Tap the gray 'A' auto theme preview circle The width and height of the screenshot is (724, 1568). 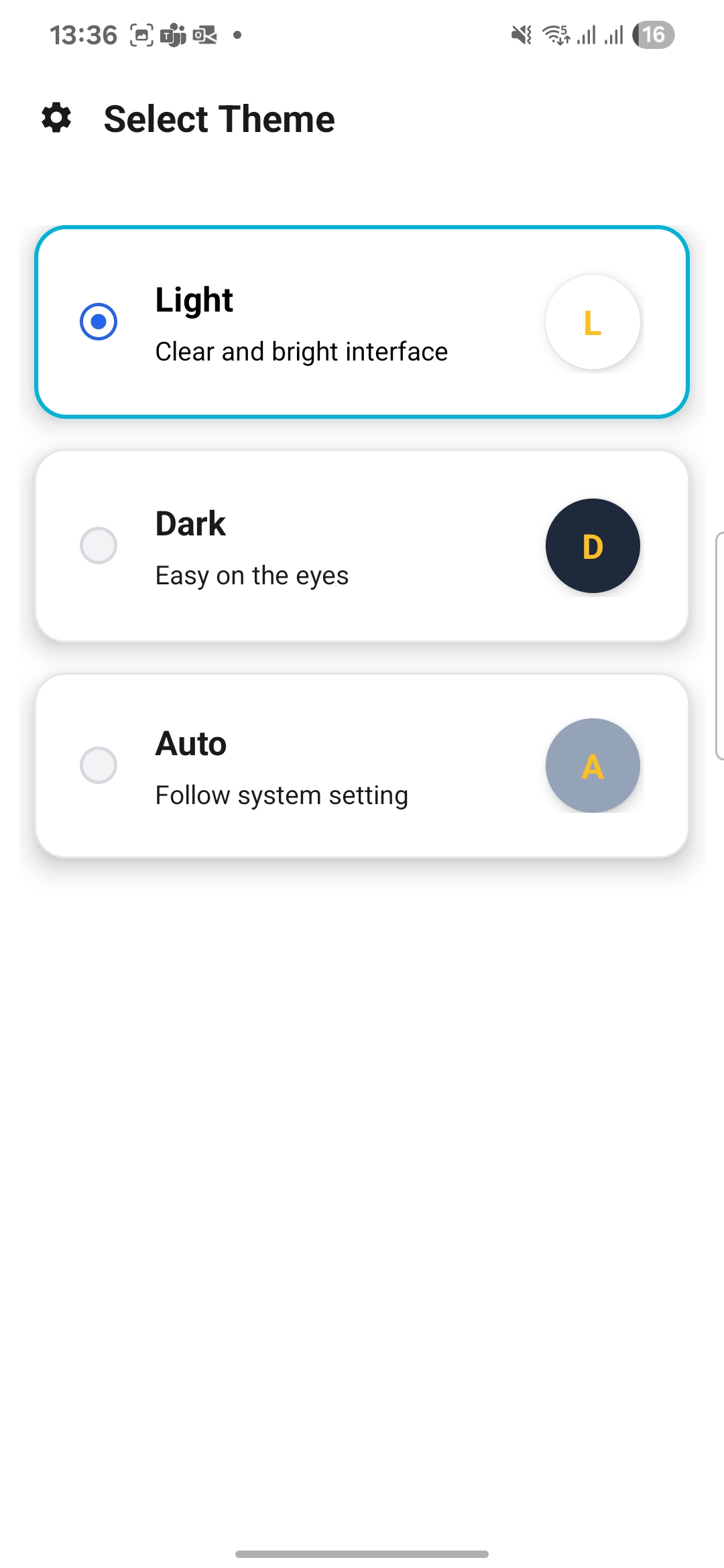click(593, 766)
